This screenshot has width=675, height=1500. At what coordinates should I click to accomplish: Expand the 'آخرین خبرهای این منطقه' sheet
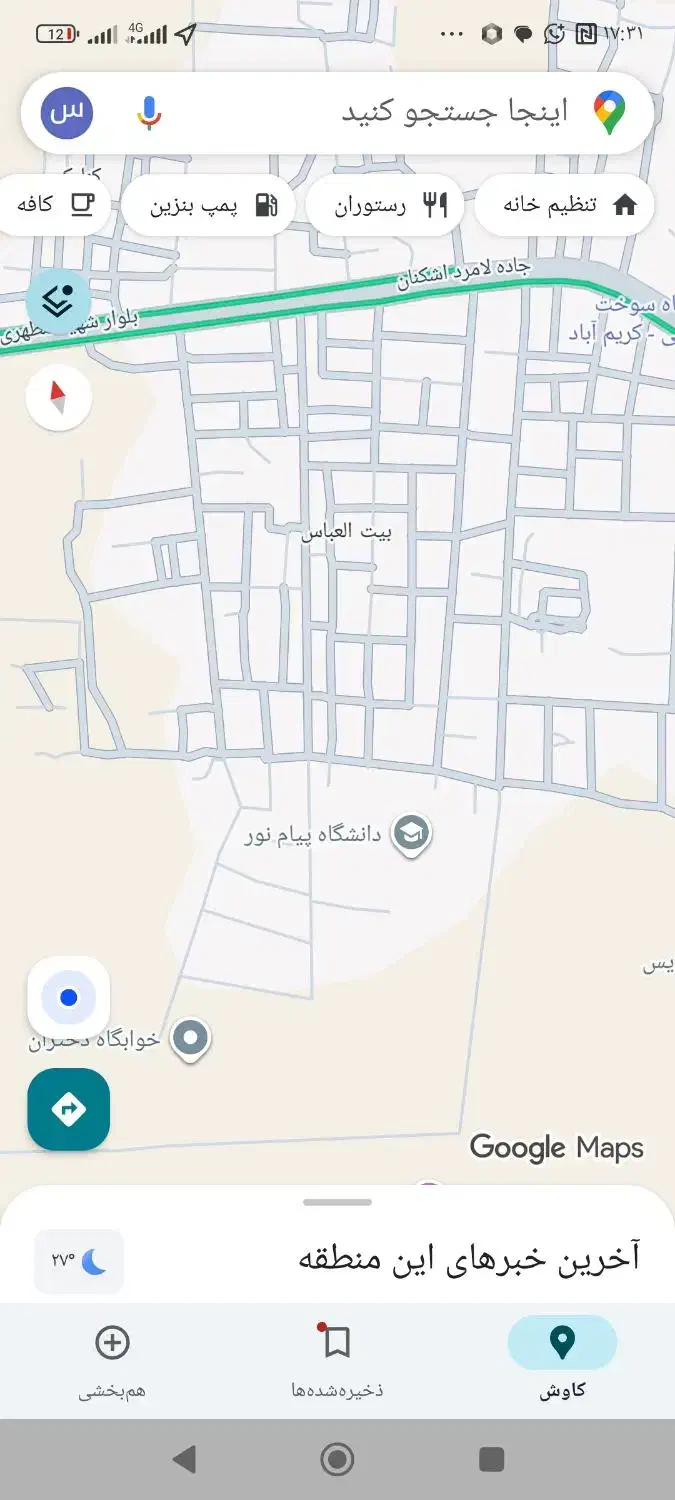click(x=337, y=1202)
